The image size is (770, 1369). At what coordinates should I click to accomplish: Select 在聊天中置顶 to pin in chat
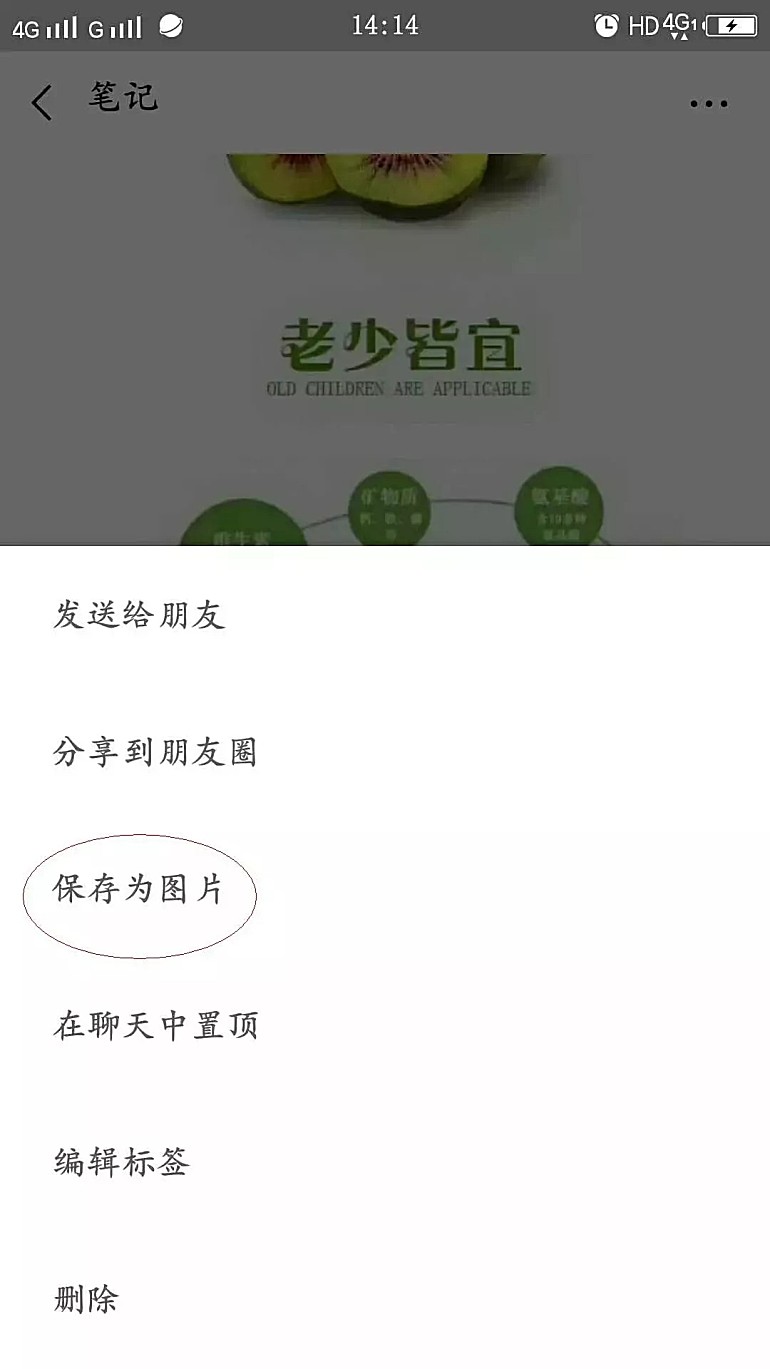[x=156, y=1025]
